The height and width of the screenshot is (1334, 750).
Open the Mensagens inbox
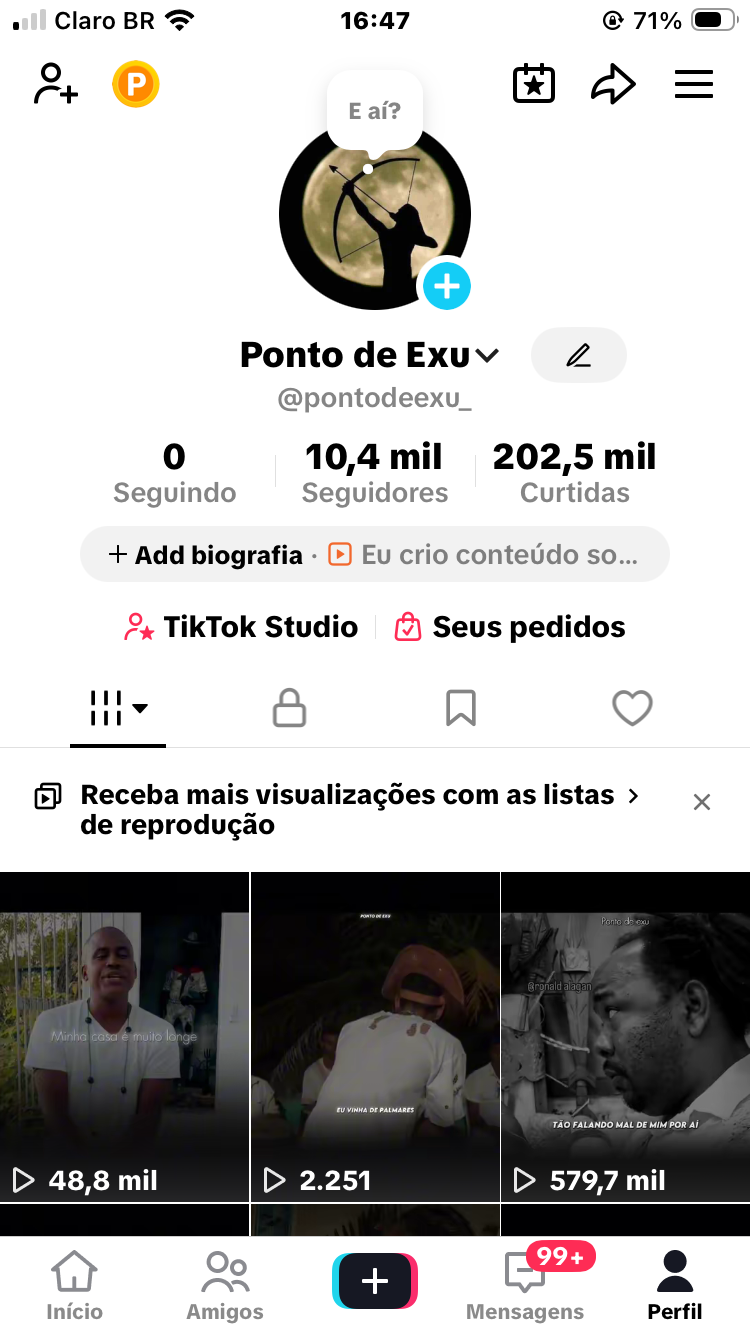click(x=525, y=1285)
